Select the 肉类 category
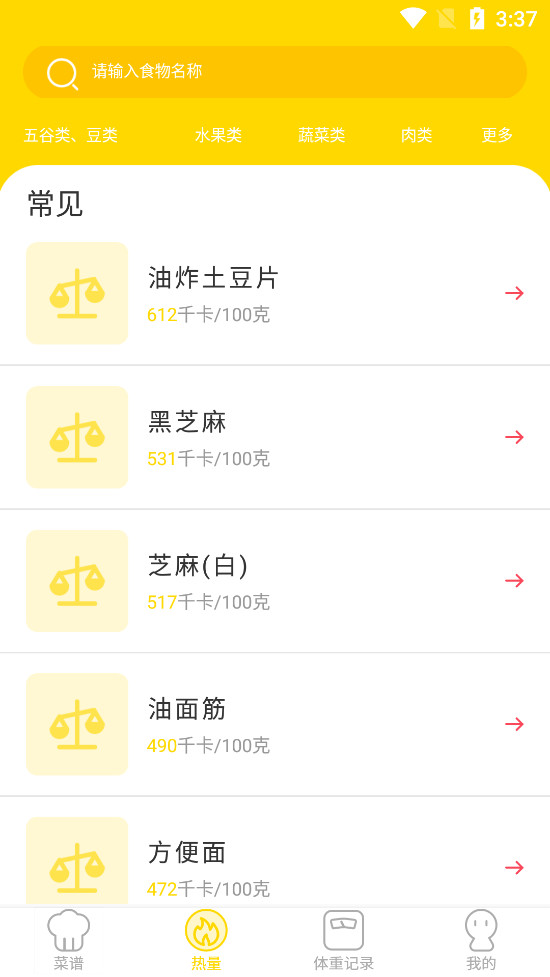Viewport: 550px width, 977px height. point(417,135)
